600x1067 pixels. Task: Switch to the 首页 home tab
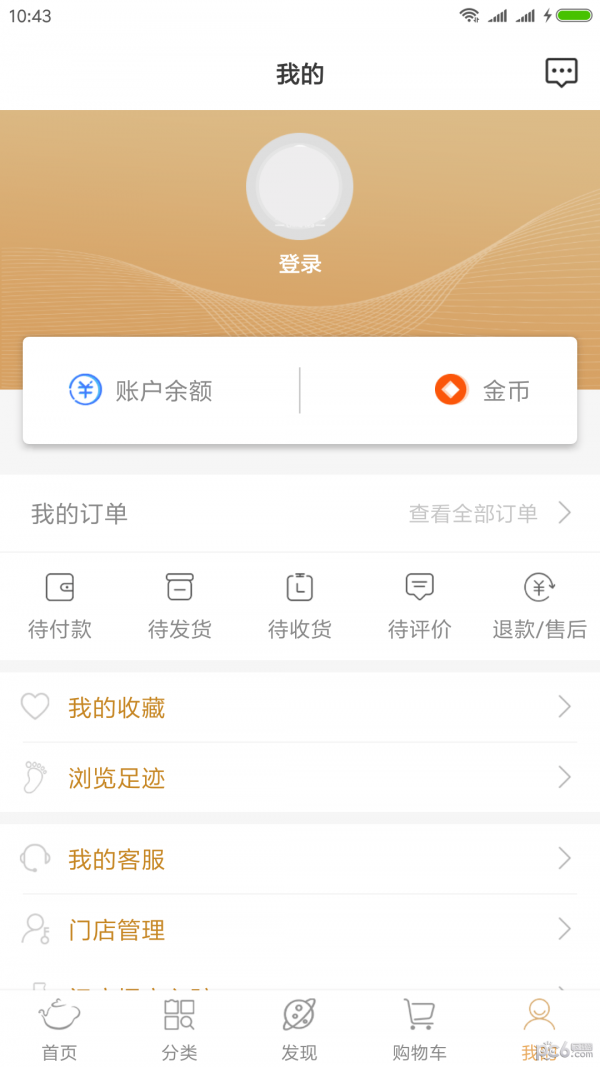tap(59, 1030)
